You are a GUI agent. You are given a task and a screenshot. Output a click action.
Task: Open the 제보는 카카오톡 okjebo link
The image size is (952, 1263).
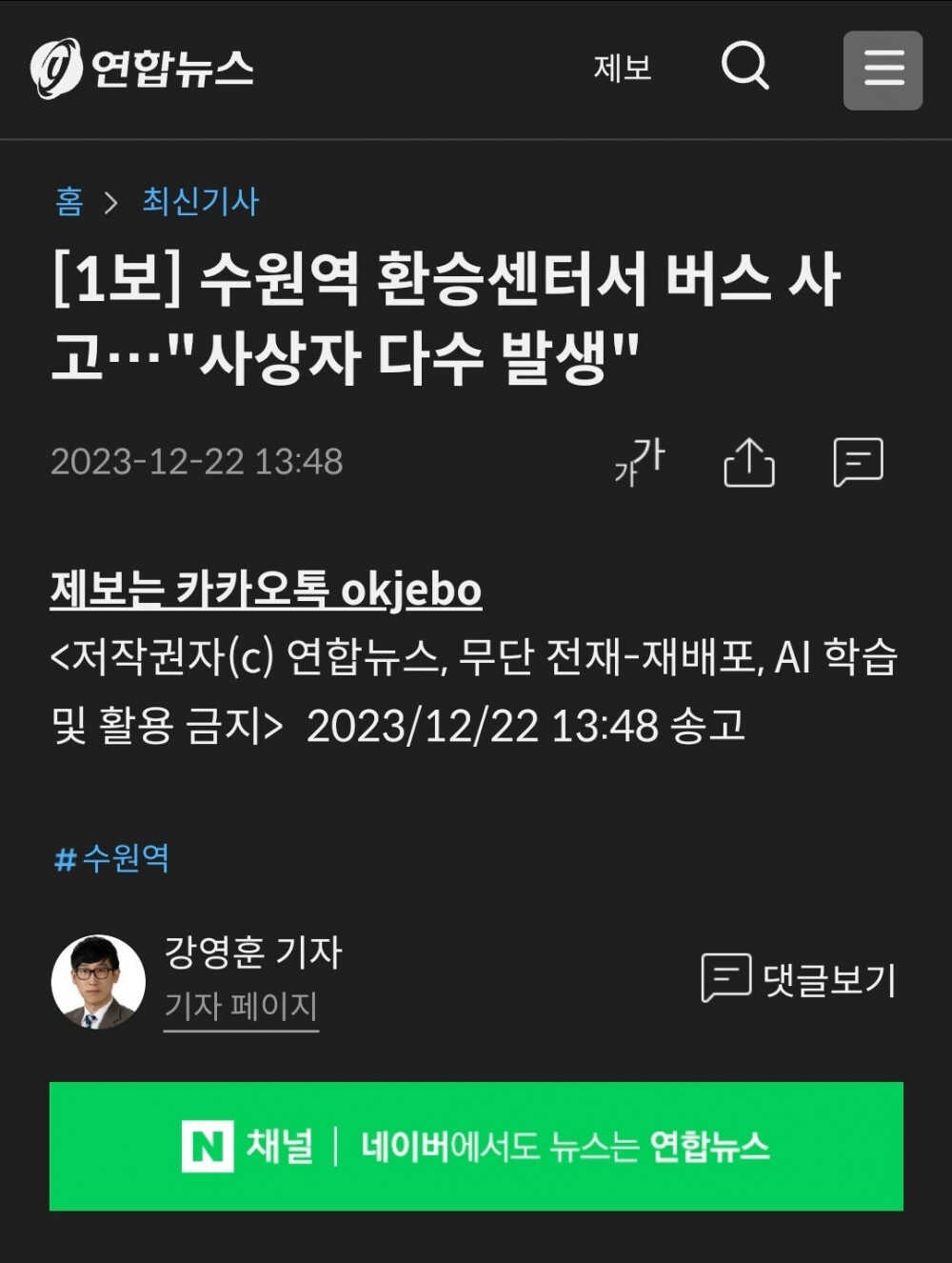(266, 590)
